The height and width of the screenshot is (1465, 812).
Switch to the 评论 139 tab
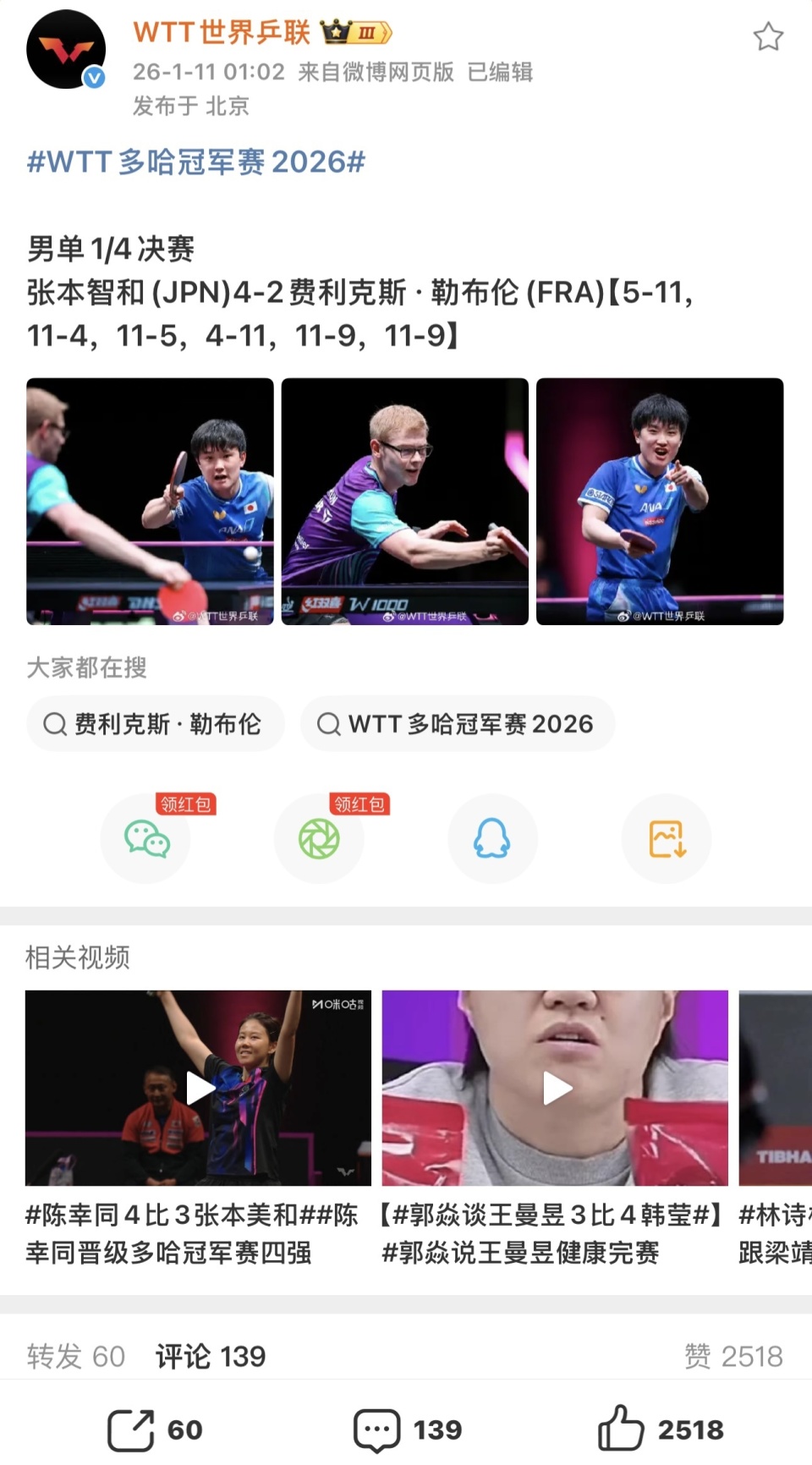[211, 1357]
